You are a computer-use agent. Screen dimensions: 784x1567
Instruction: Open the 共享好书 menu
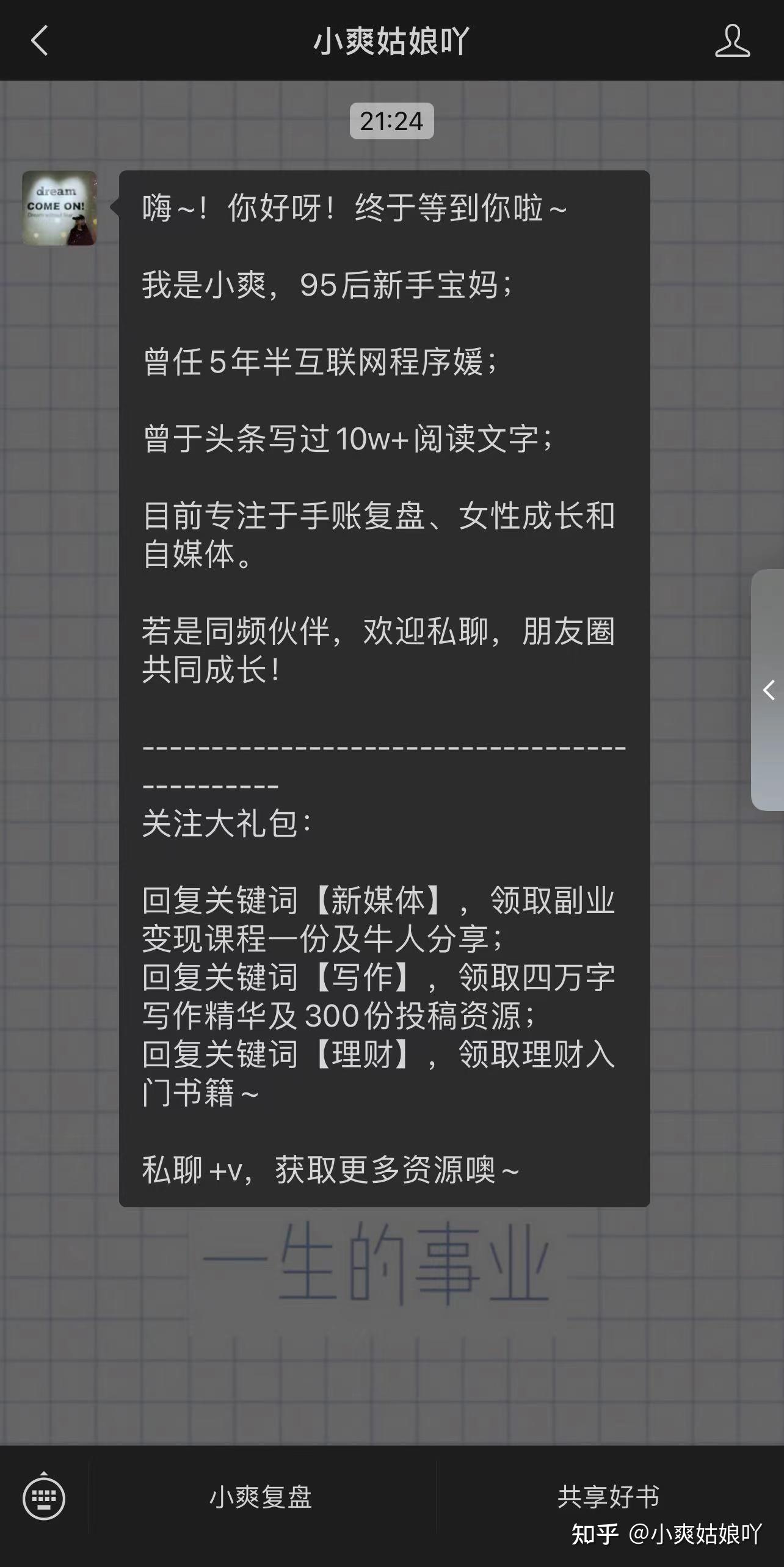pyautogui.click(x=609, y=1497)
